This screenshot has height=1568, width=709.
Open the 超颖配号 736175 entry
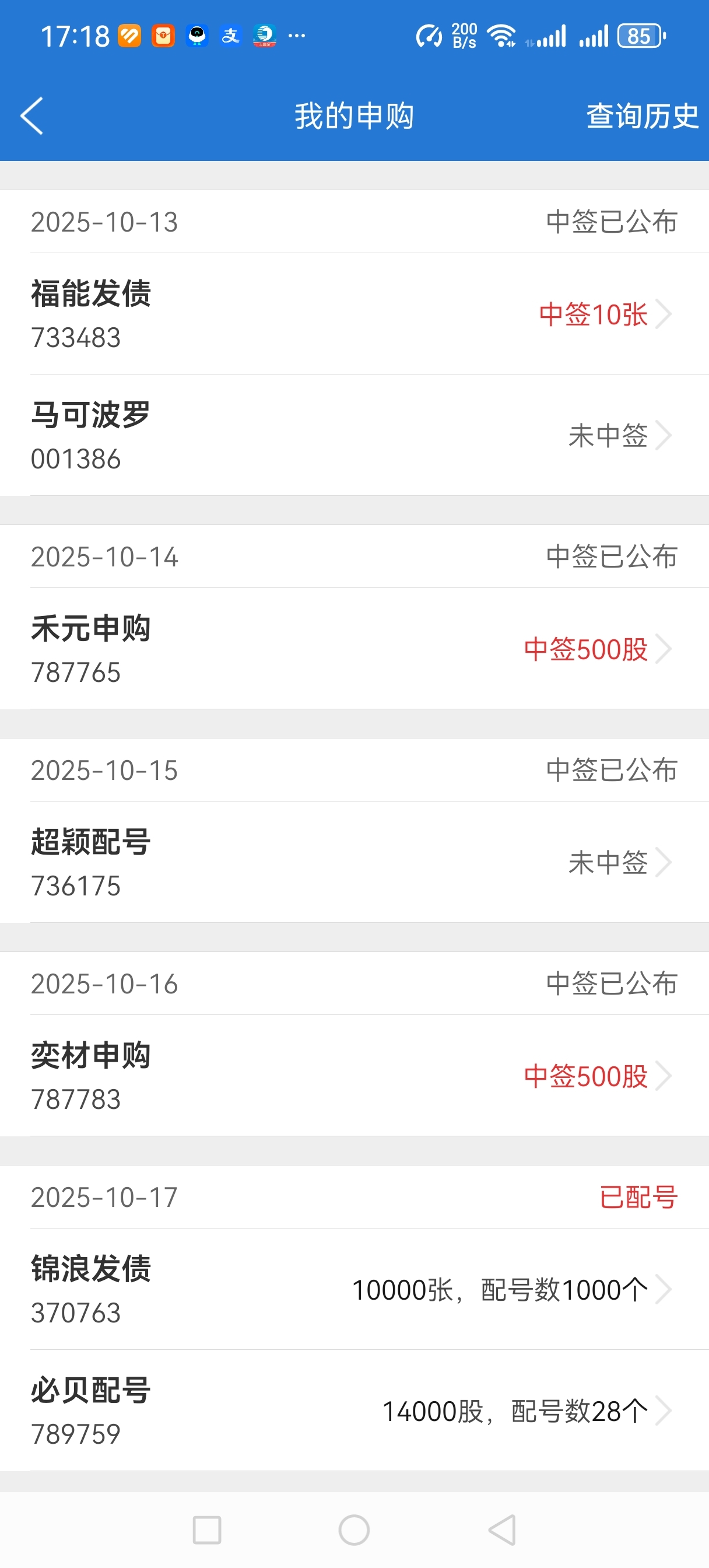tap(354, 863)
